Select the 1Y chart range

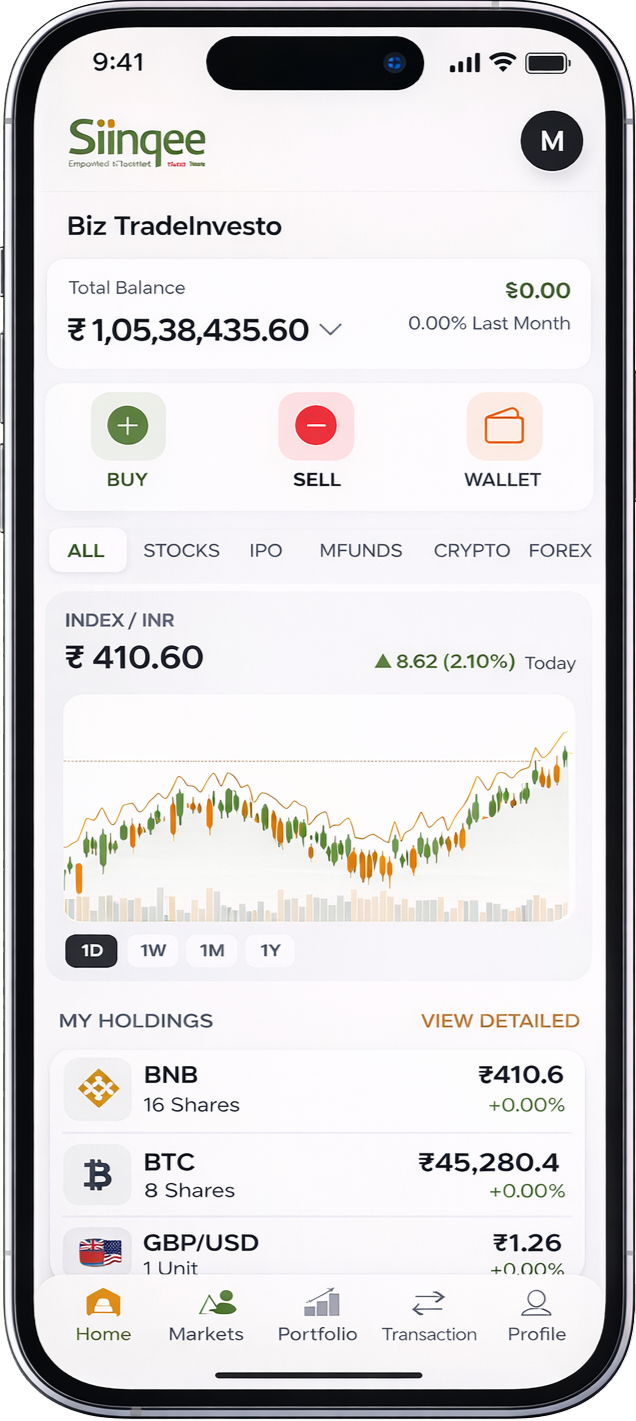coord(270,950)
